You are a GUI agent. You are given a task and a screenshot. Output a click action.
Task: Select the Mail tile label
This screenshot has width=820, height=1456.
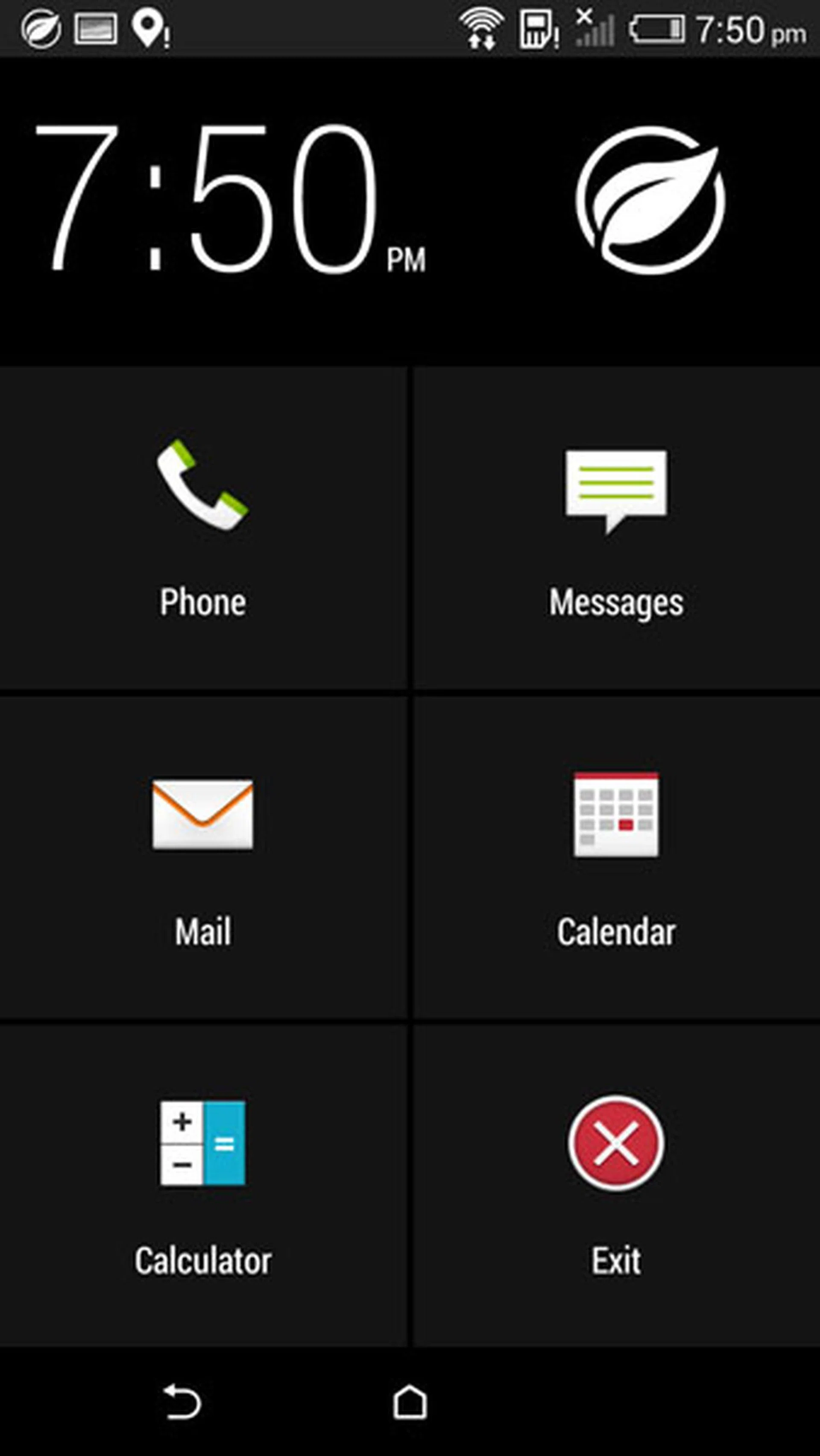pos(202,931)
